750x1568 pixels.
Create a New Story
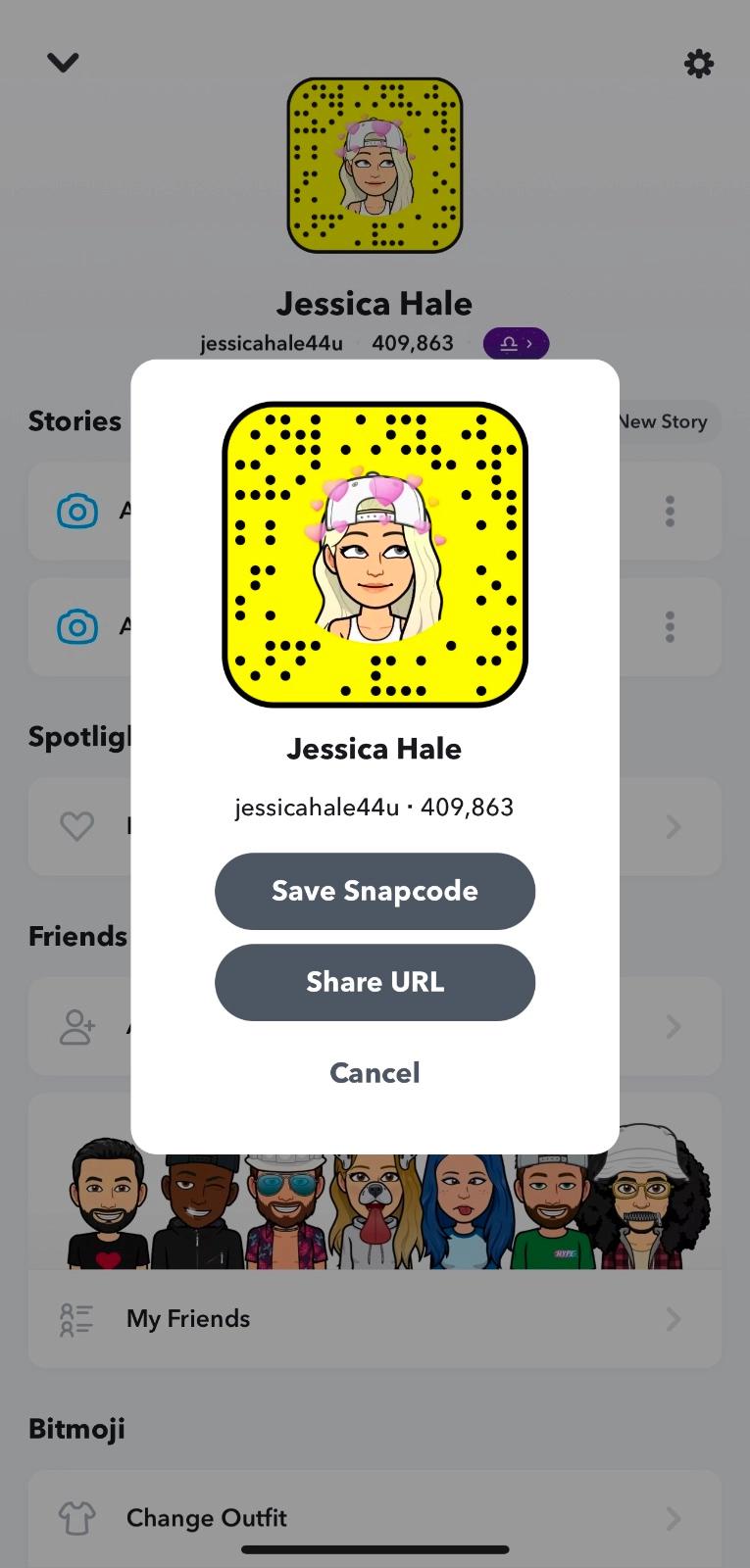point(669,421)
